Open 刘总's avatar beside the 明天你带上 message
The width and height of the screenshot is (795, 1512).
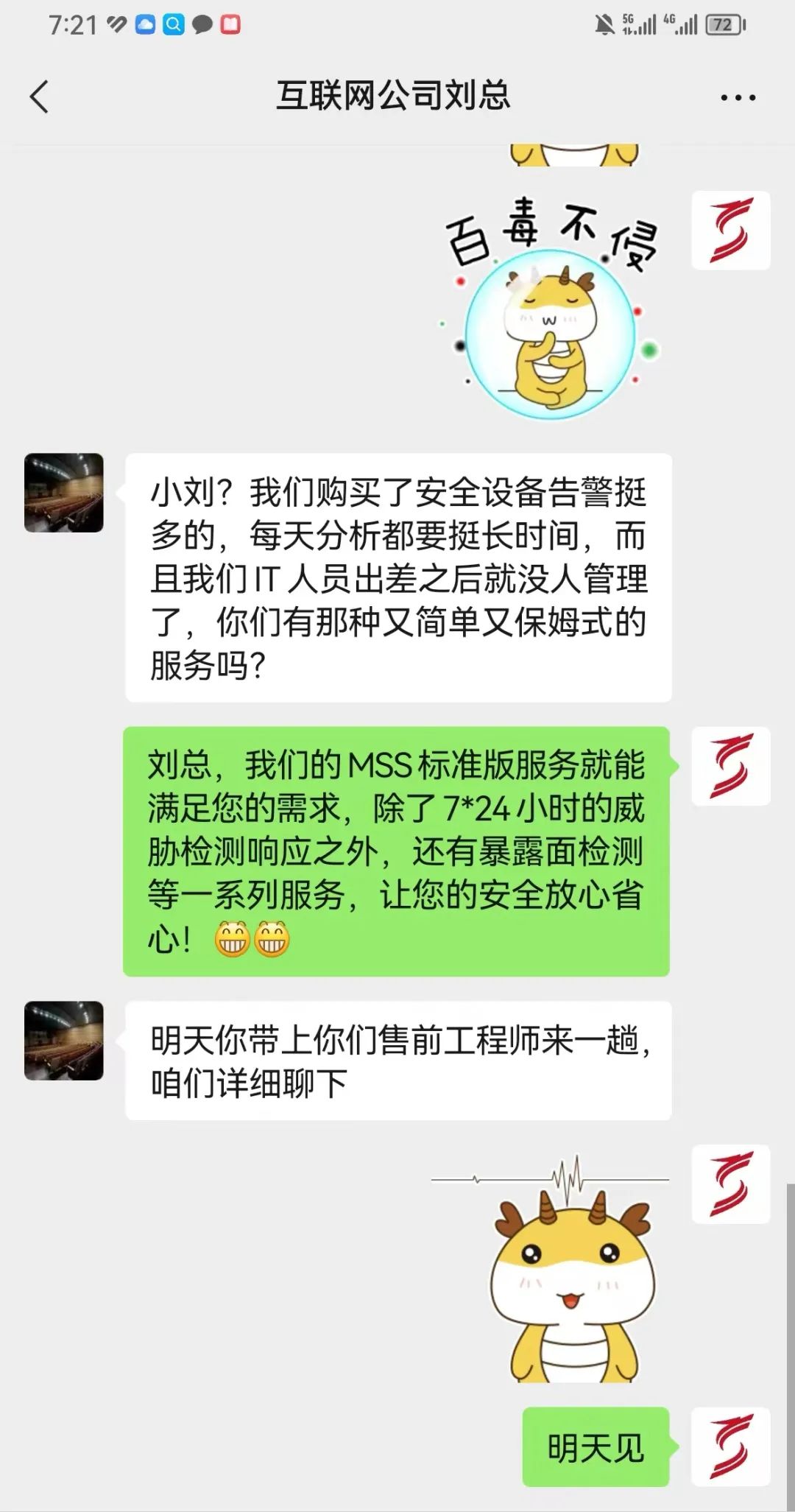tap(64, 1041)
